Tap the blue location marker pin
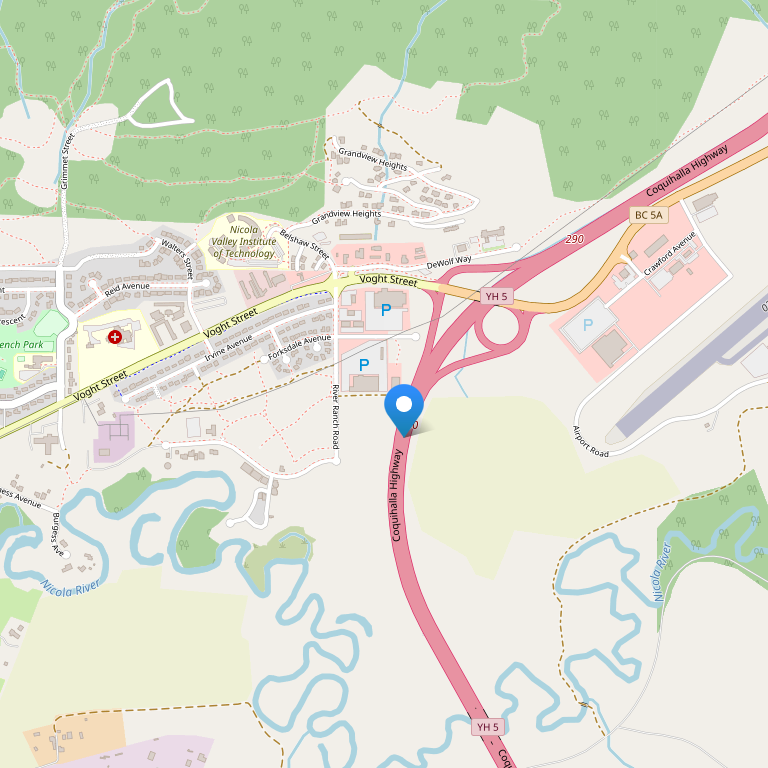 (x=404, y=407)
